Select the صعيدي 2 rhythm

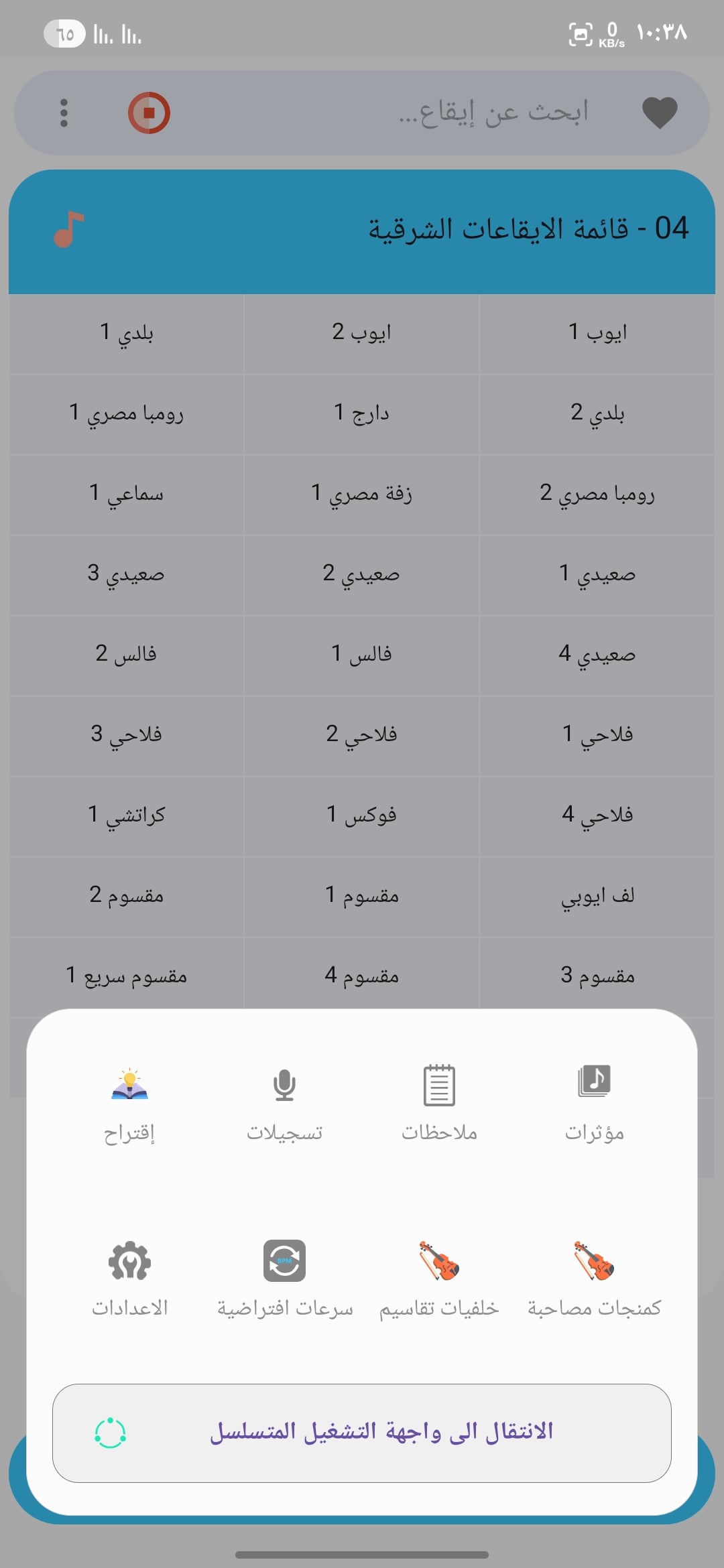(360, 574)
